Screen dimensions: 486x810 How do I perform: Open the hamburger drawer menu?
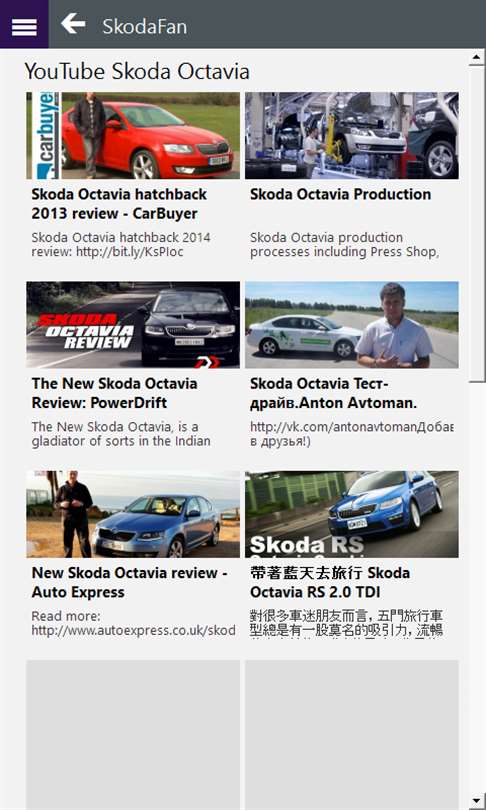24,24
